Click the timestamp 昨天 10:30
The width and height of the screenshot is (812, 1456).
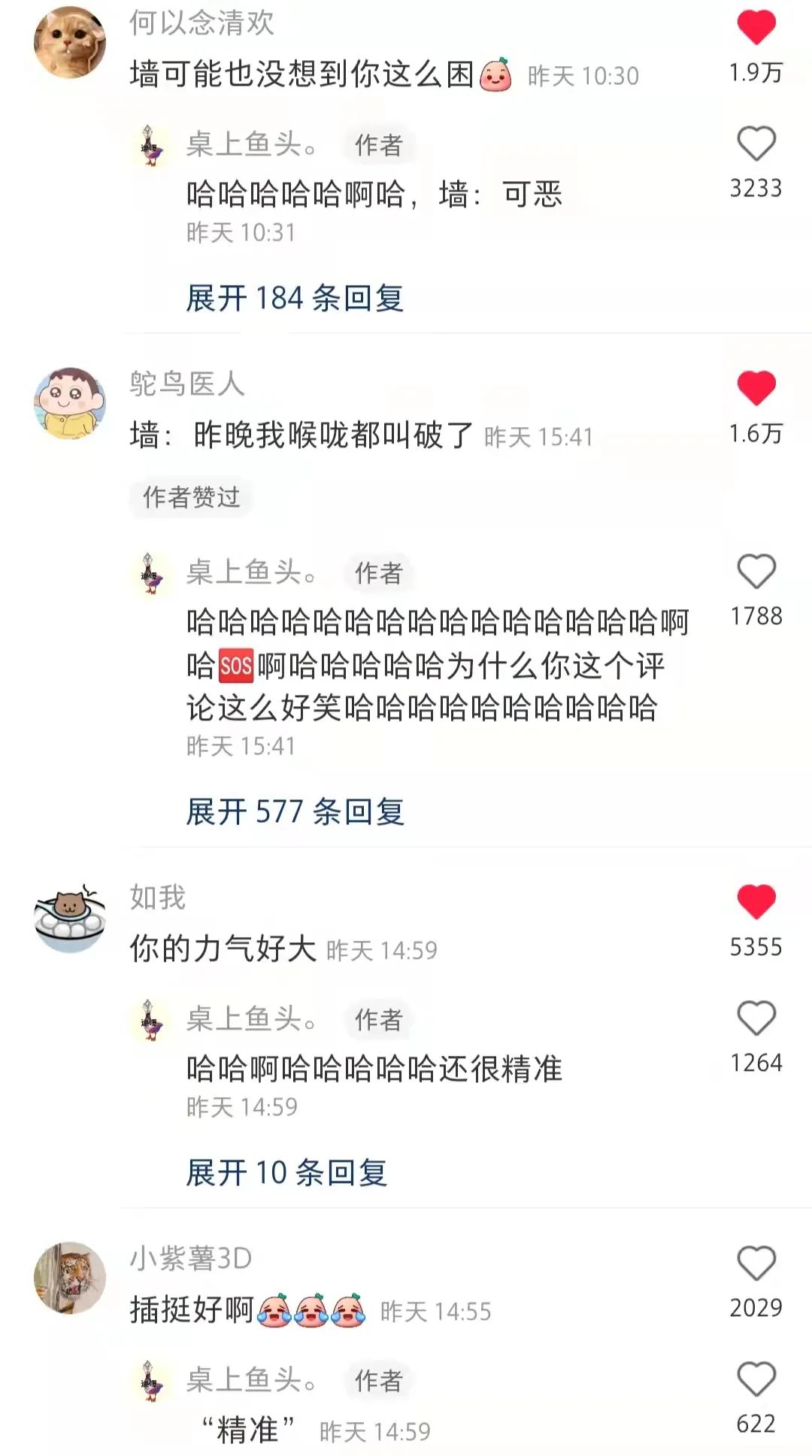[585, 75]
